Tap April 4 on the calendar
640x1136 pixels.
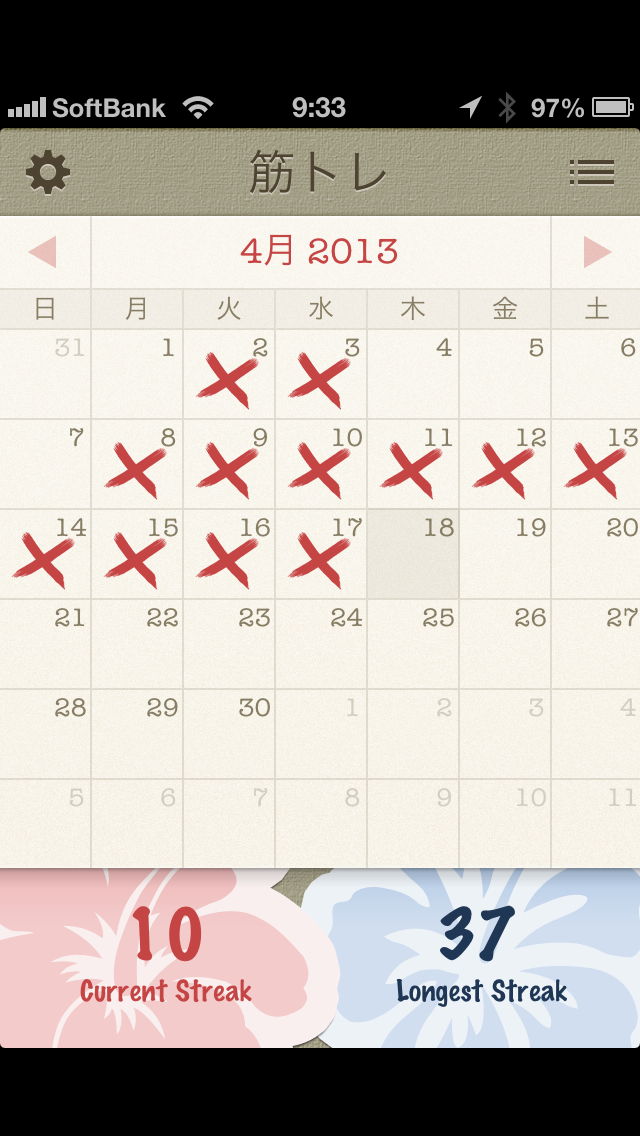pyautogui.click(x=413, y=375)
